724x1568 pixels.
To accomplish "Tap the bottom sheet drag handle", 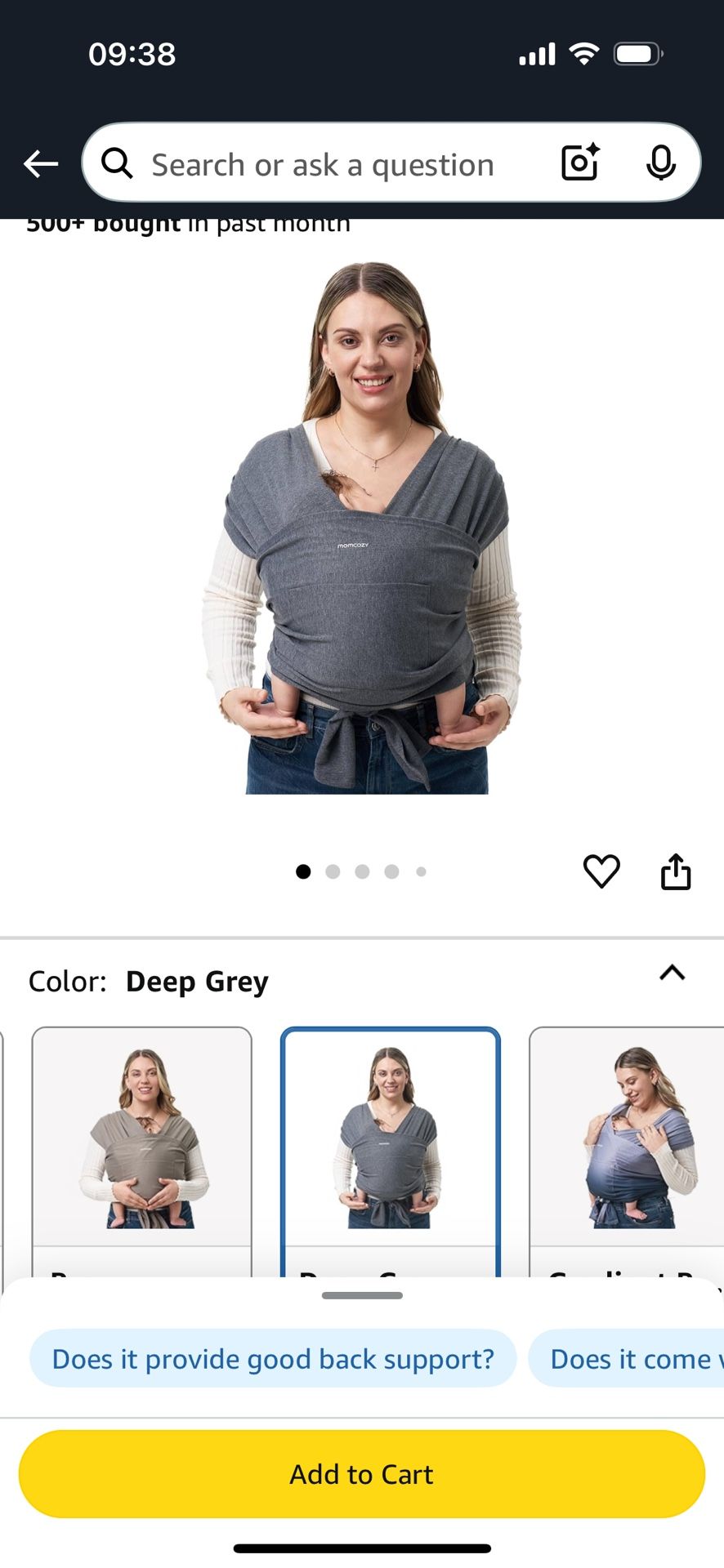I will tap(362, 1295).
